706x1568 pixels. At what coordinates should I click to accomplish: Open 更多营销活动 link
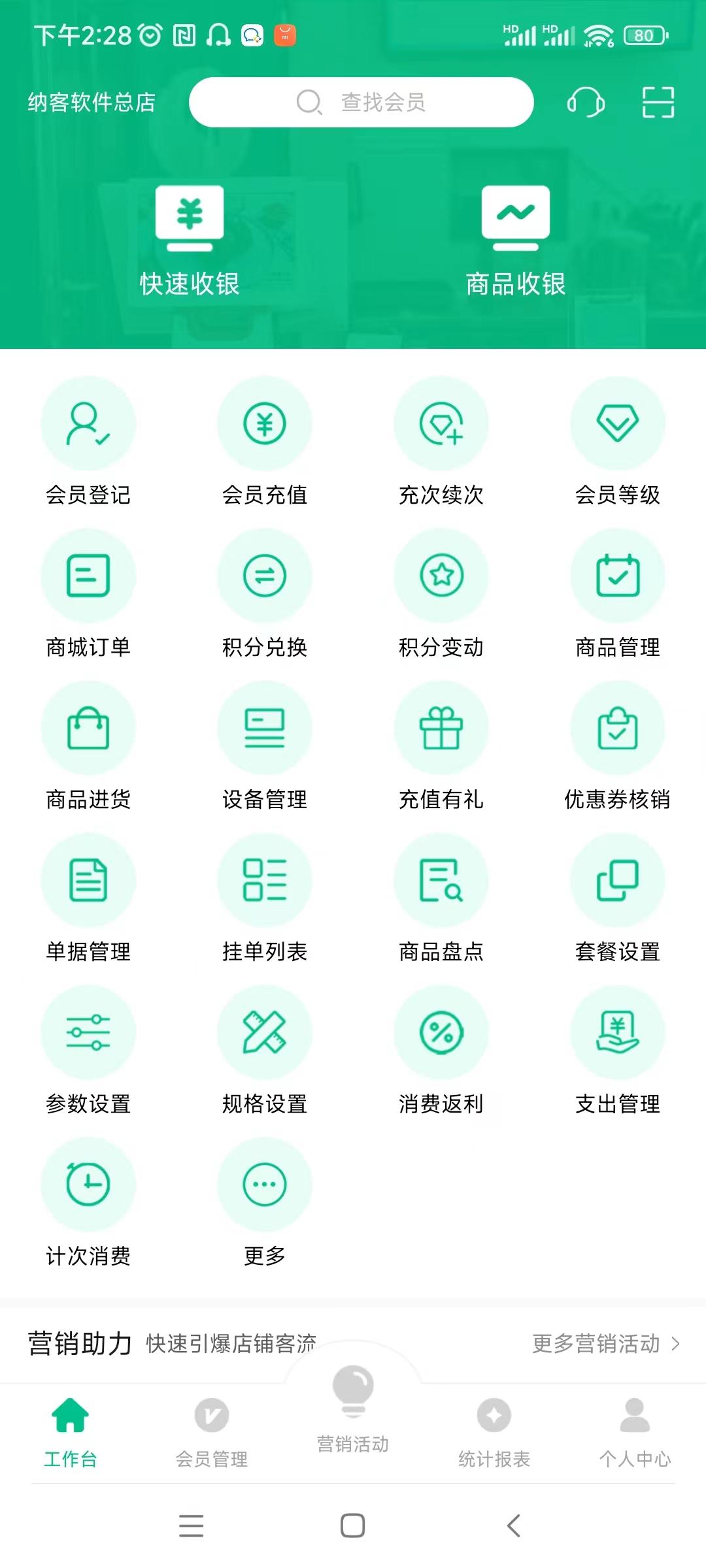coord(605,1344)
